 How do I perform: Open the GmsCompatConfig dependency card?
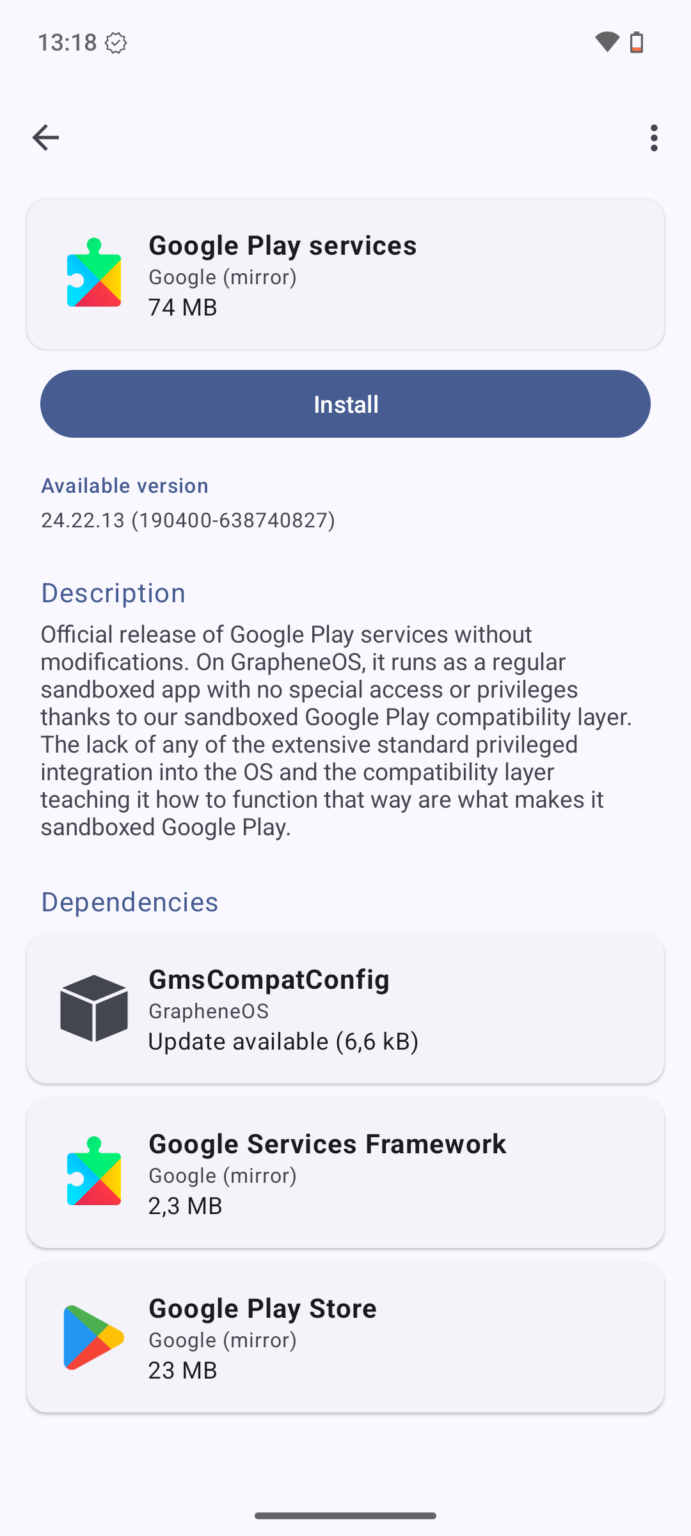345,1008
